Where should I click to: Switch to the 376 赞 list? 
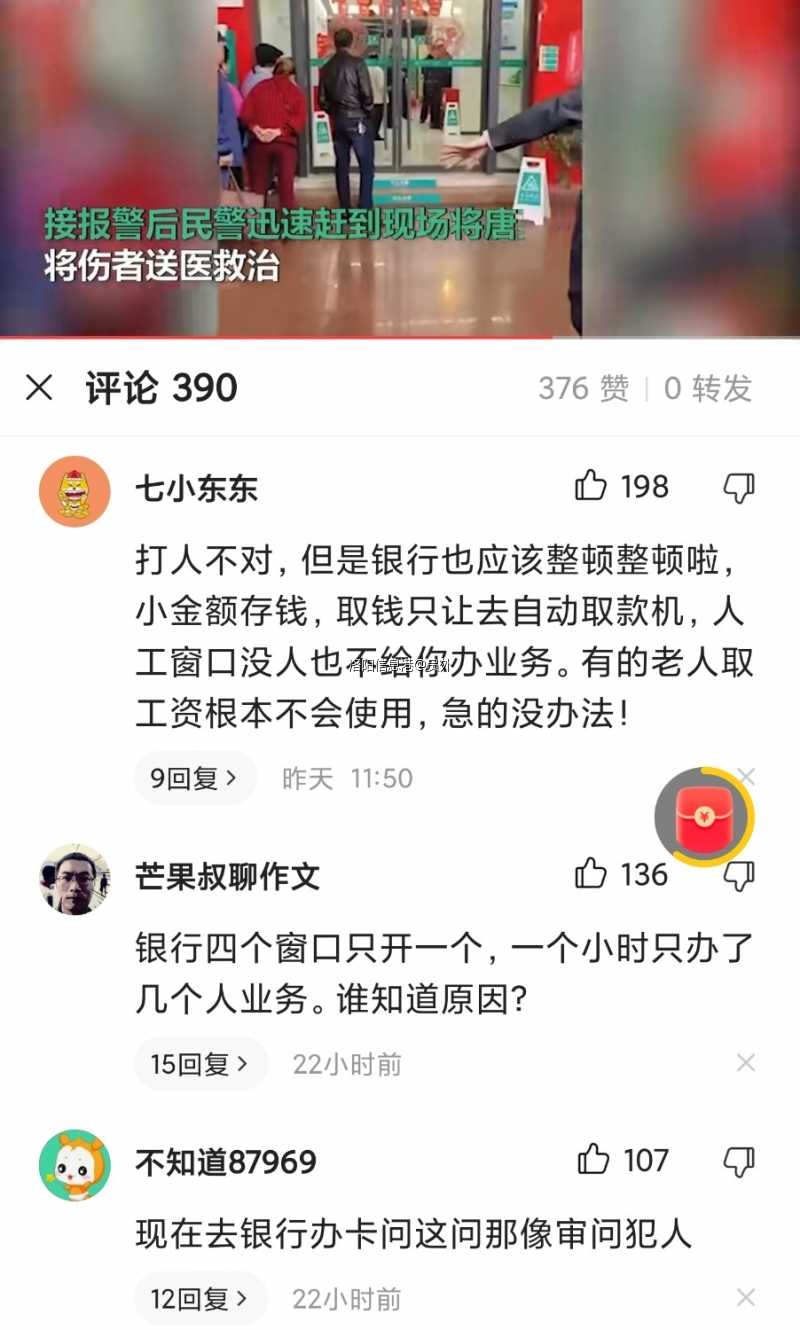tap(584, 388)
